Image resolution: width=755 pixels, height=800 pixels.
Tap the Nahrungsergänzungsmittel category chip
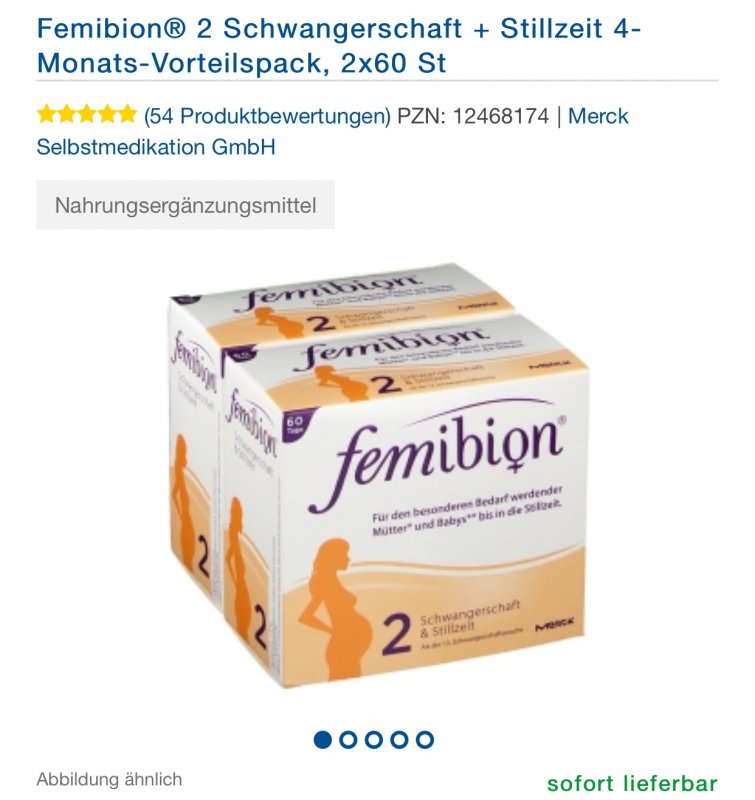click(x=185, y=206)
